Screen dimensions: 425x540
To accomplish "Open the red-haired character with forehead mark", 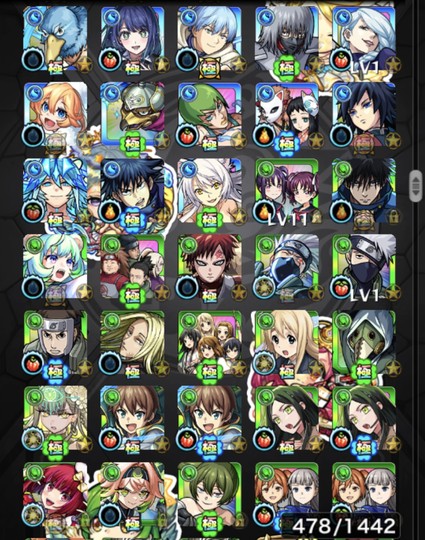I will pyautogui.click(x=209, y=267).
